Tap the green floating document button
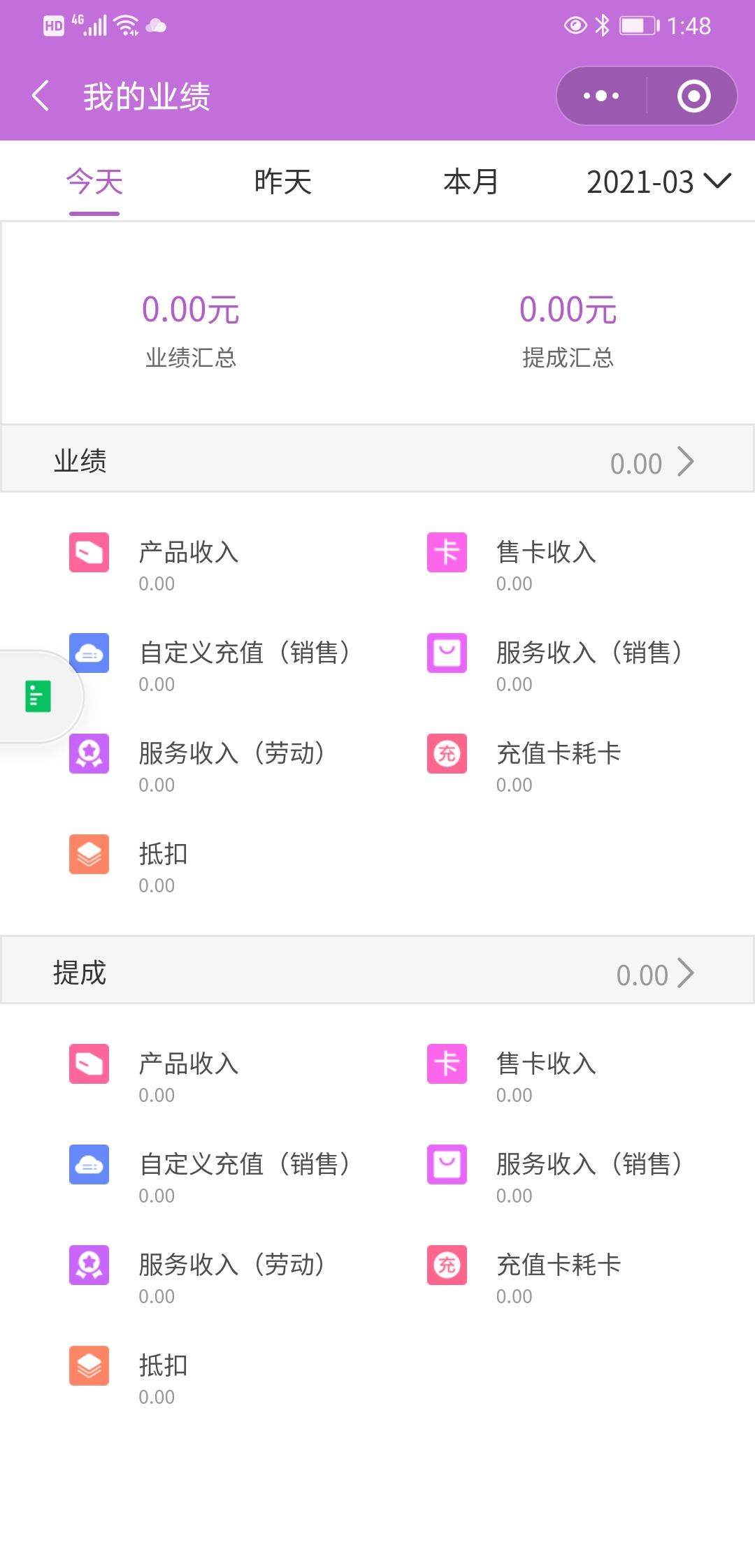The width and height of the screenshot is (755, 1568). (38, 696)
